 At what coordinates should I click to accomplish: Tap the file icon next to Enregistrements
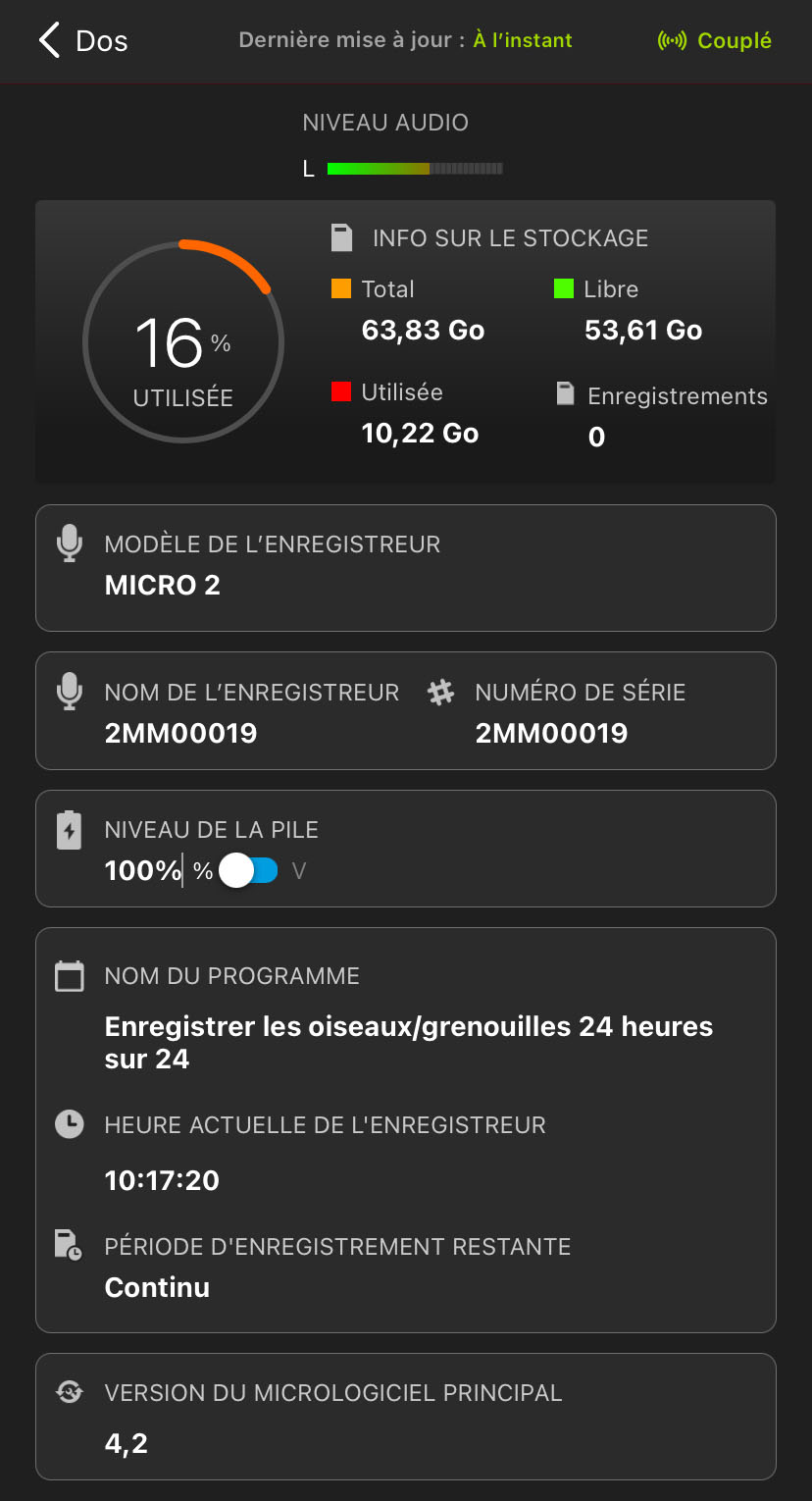pos(565,394)
